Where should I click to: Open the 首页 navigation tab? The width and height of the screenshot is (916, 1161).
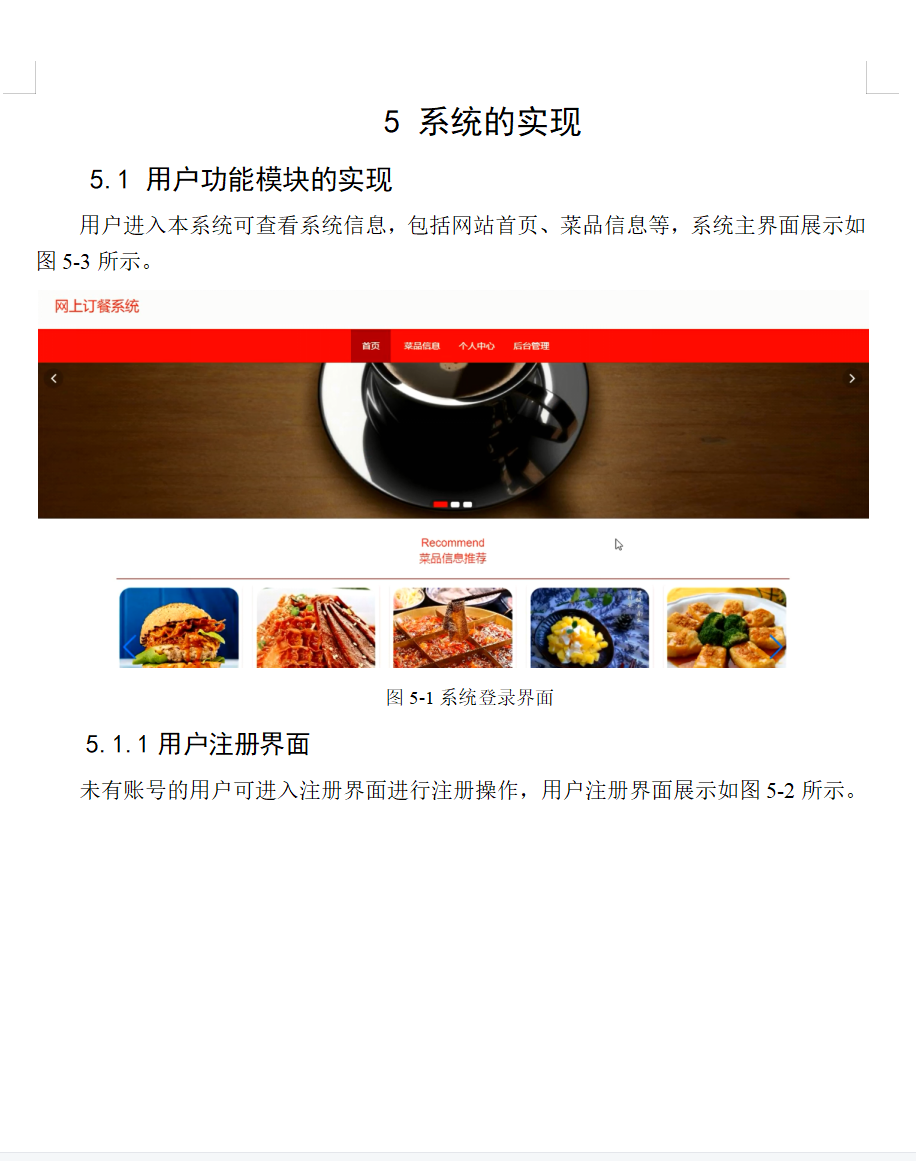[x=372, y=345]
